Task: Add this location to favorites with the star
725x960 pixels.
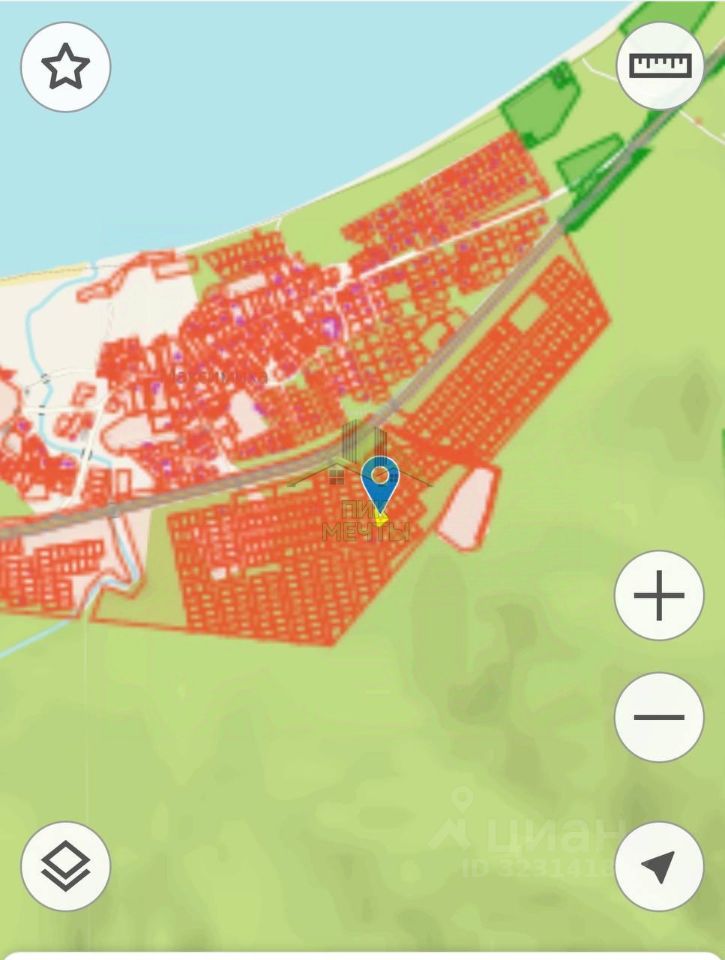Action: click(66, 67)
